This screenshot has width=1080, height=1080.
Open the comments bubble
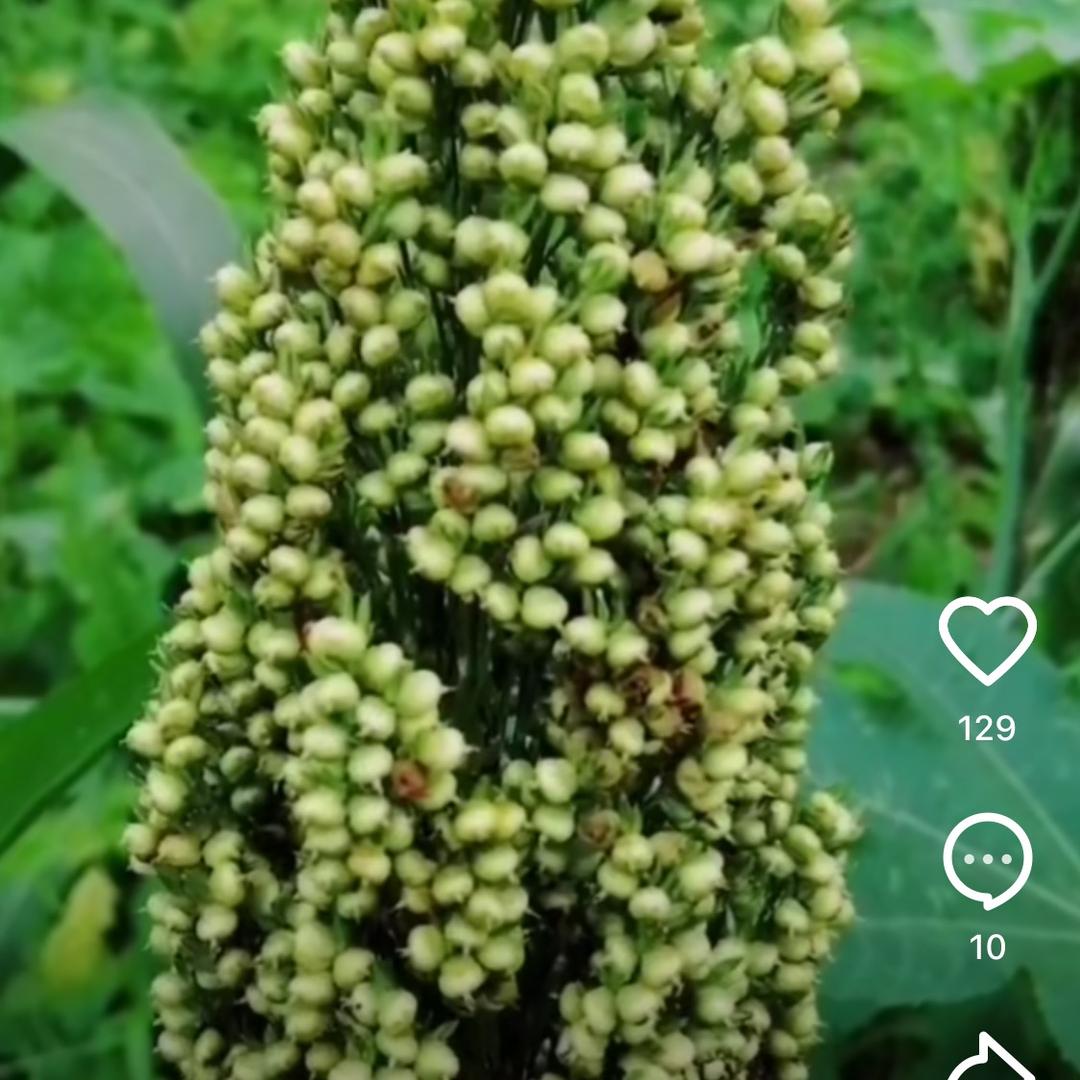tap(987, 859)
